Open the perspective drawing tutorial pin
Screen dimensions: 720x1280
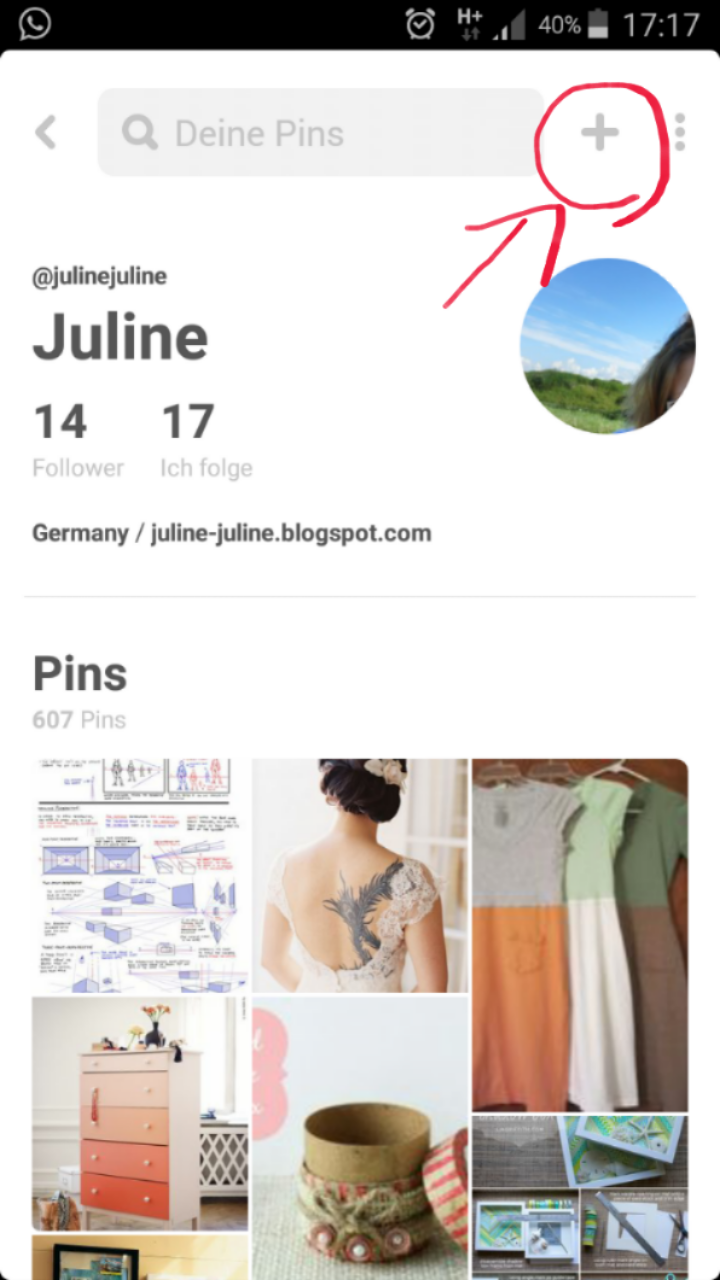(x=139, y=870)
